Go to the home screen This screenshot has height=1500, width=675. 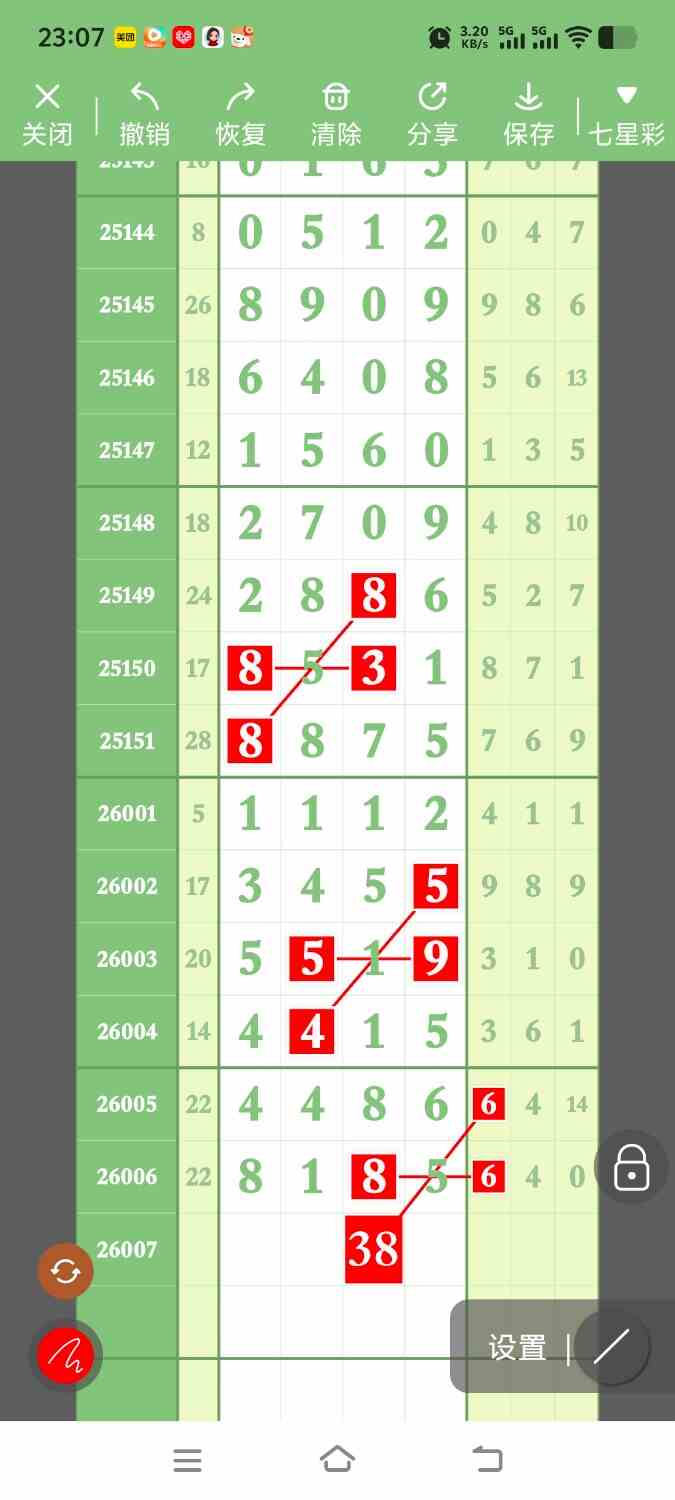click(x=337, y=1459)
